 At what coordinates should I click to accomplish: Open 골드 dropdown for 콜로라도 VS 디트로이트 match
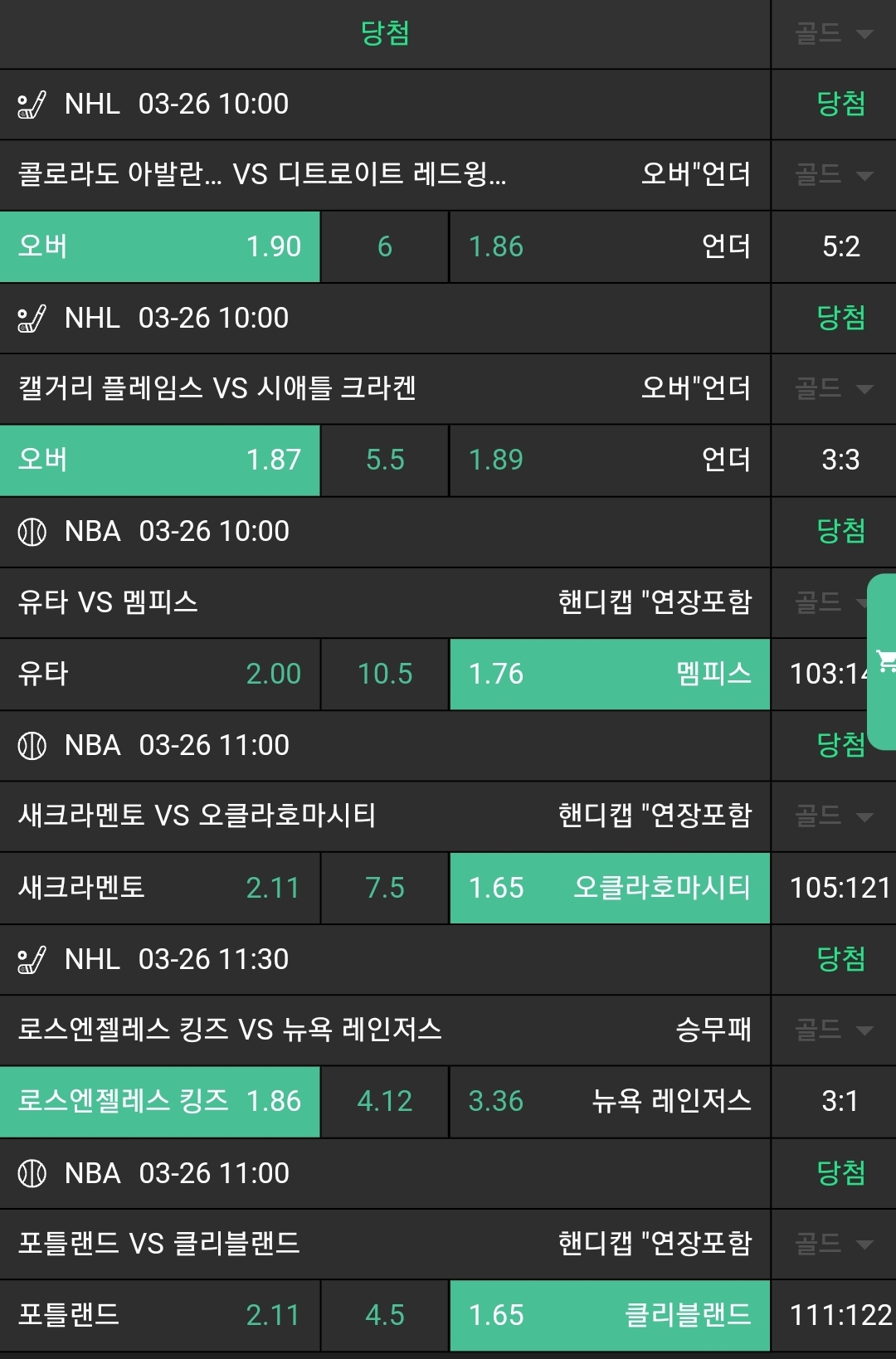tap(833, 175)
